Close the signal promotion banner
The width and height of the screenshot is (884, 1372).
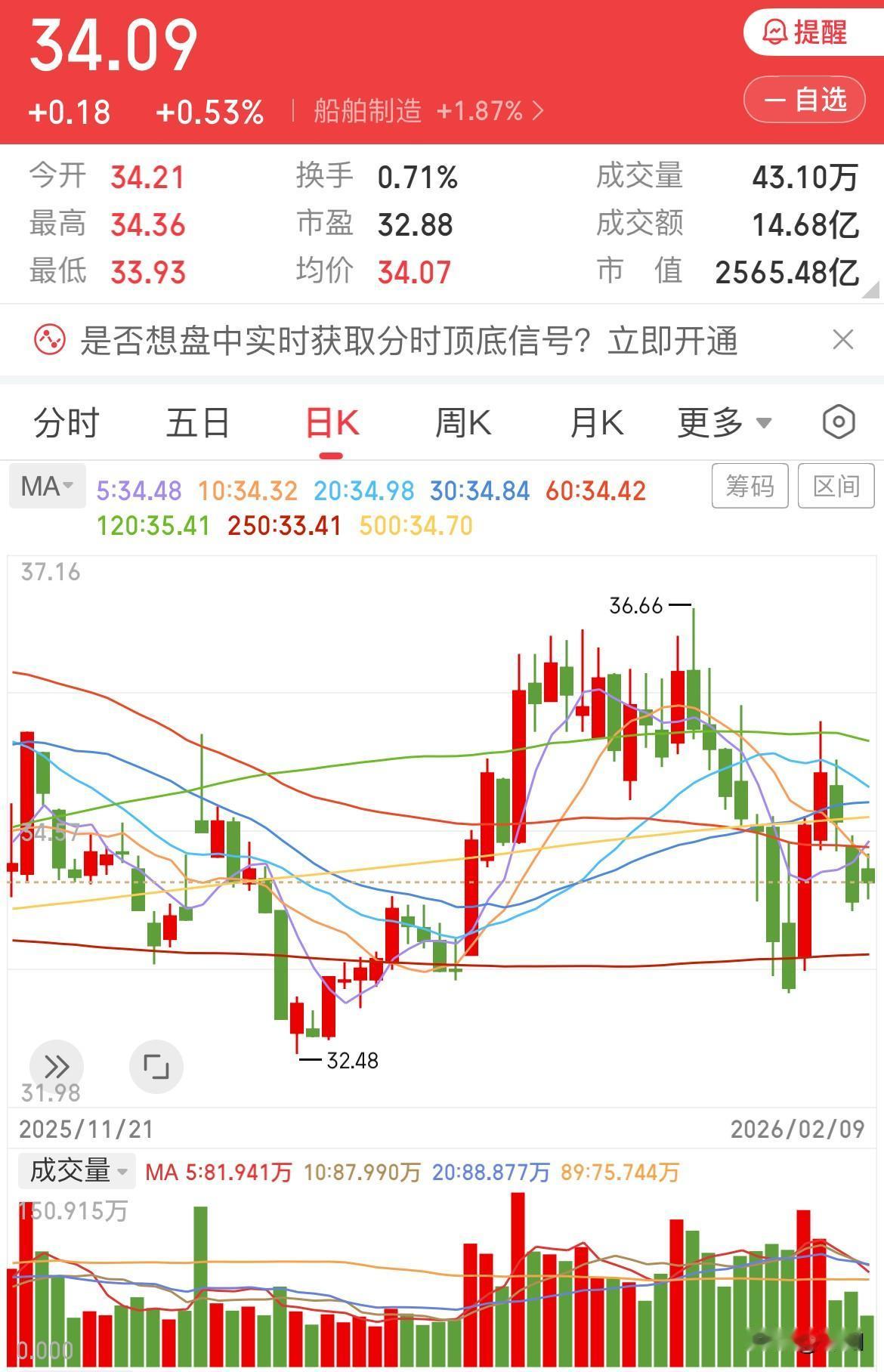844,340
